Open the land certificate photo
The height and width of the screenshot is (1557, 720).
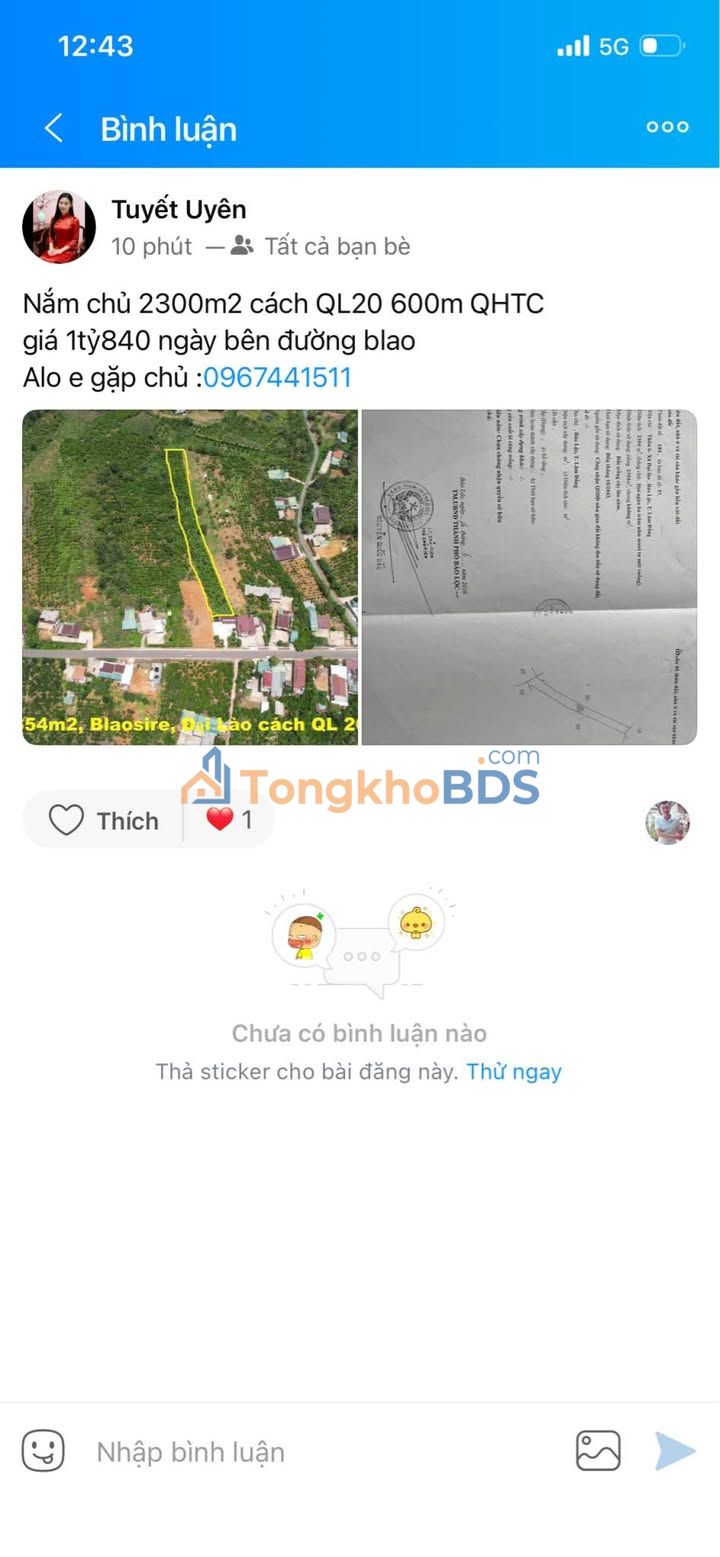pos(529,577)
